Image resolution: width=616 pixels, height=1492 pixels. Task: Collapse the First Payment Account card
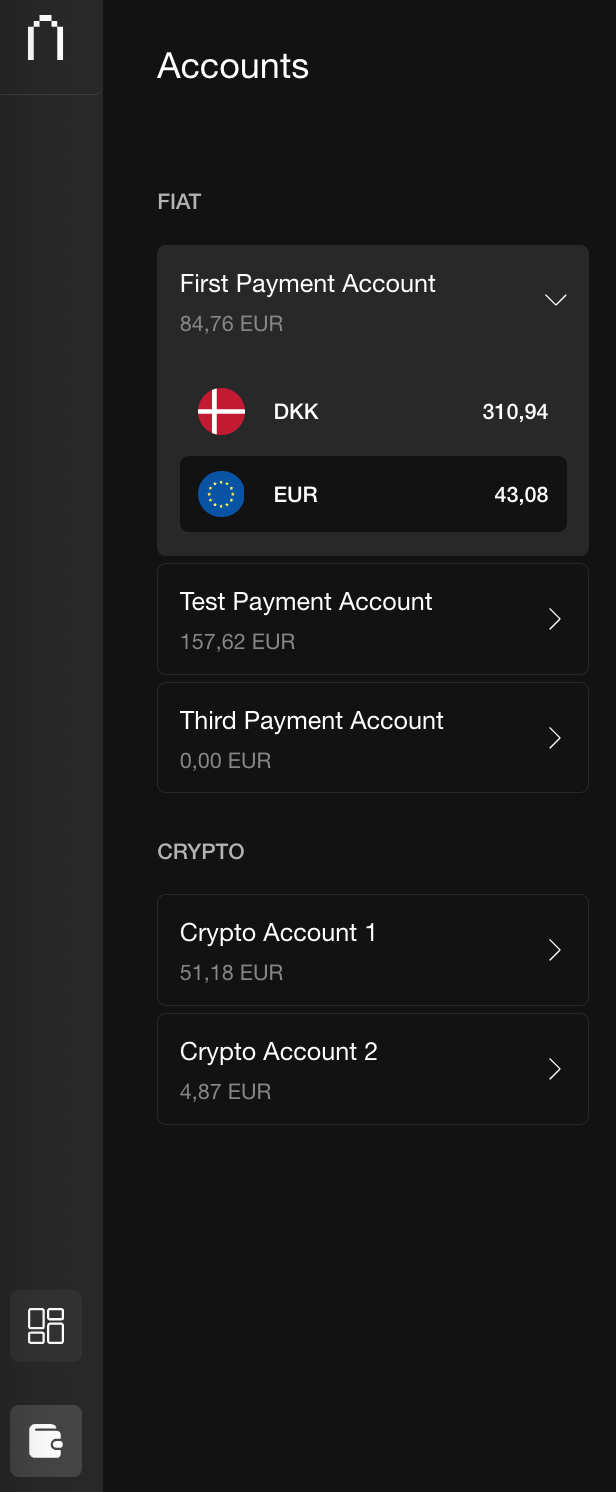point(555,300)
